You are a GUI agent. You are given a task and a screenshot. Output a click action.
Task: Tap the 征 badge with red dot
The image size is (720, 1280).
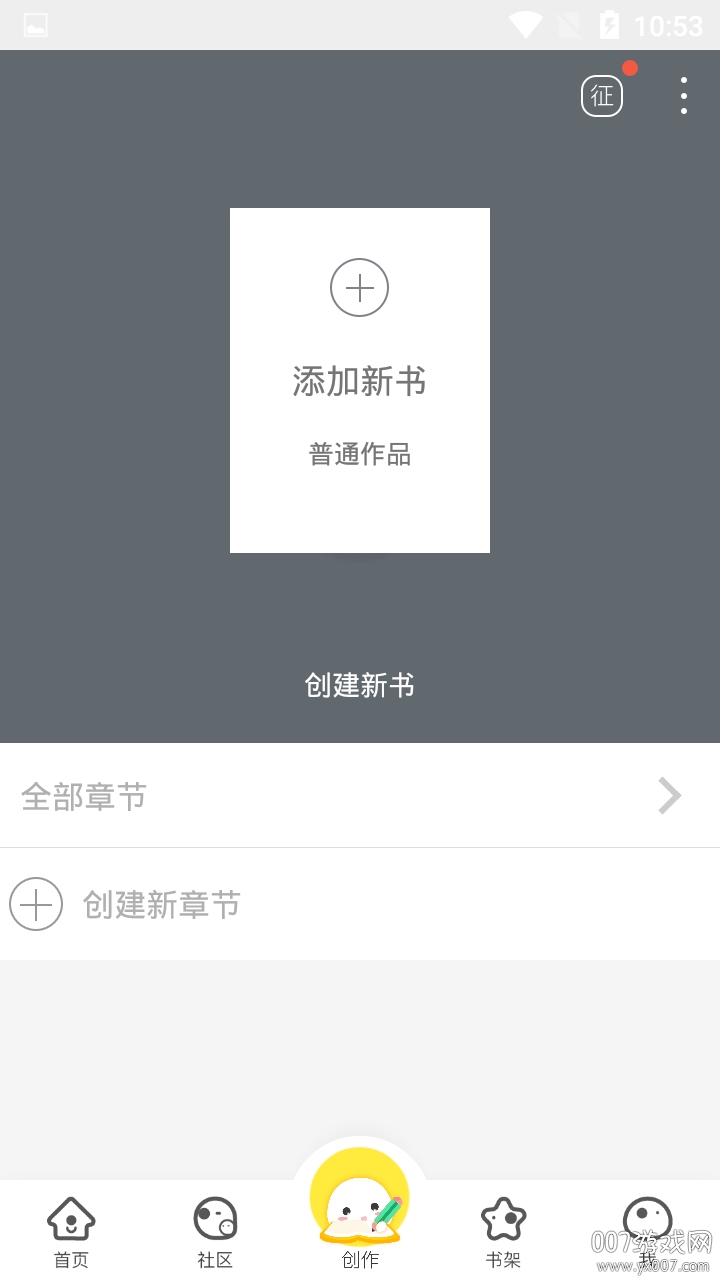601,96
